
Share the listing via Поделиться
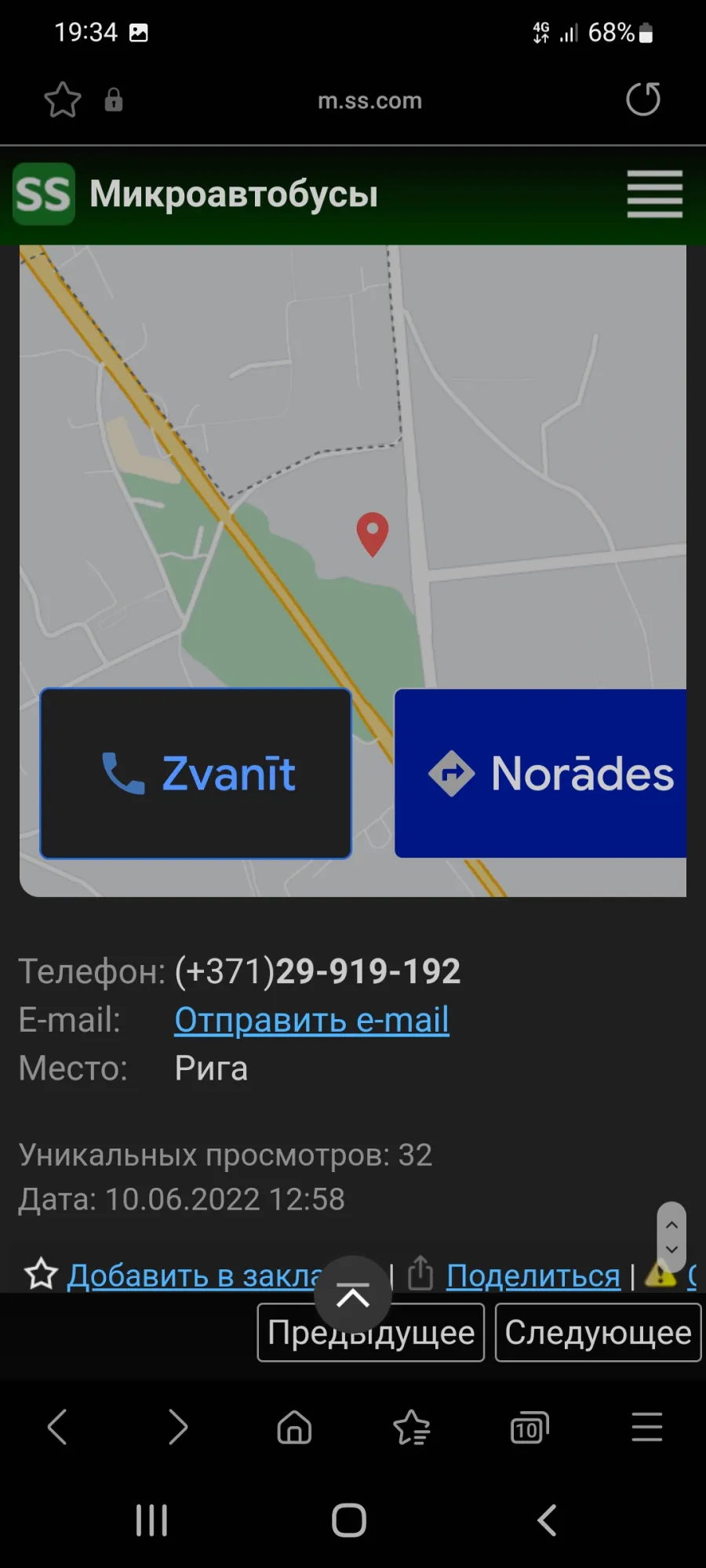pyautogui.click(x=533, y=1276)
